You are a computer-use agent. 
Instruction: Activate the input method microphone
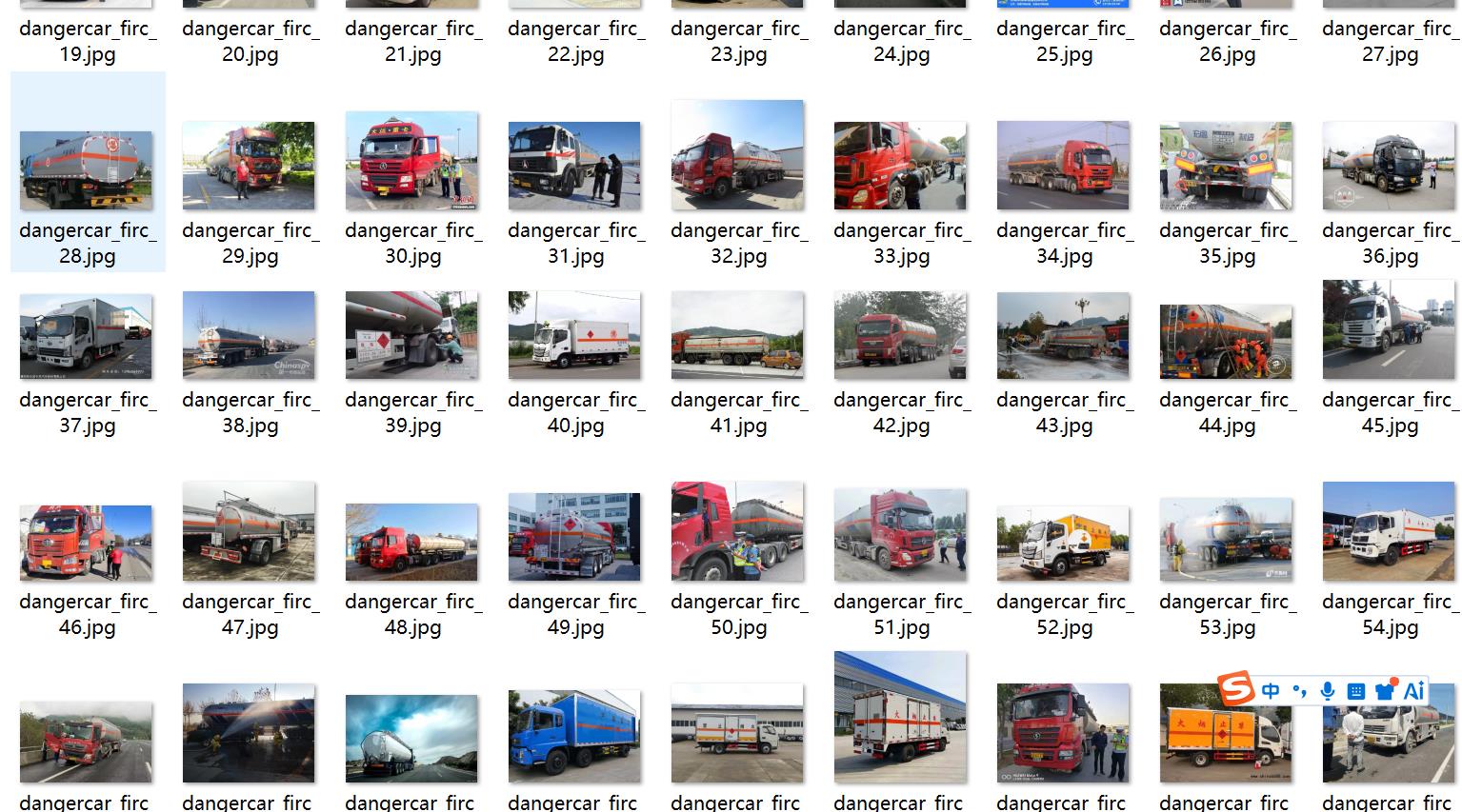(1328, 692)
